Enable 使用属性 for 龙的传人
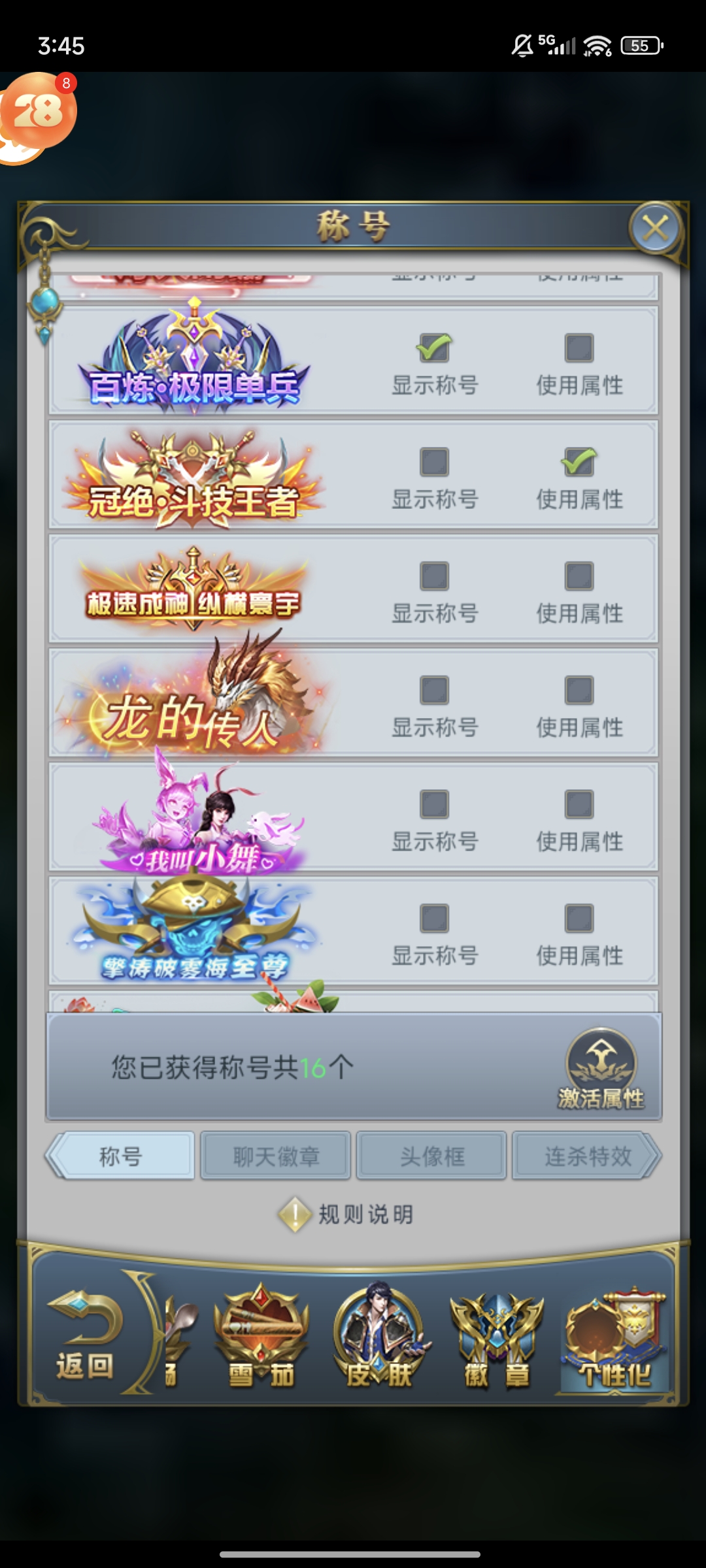 pyautogui.click(x=579, y=691)
